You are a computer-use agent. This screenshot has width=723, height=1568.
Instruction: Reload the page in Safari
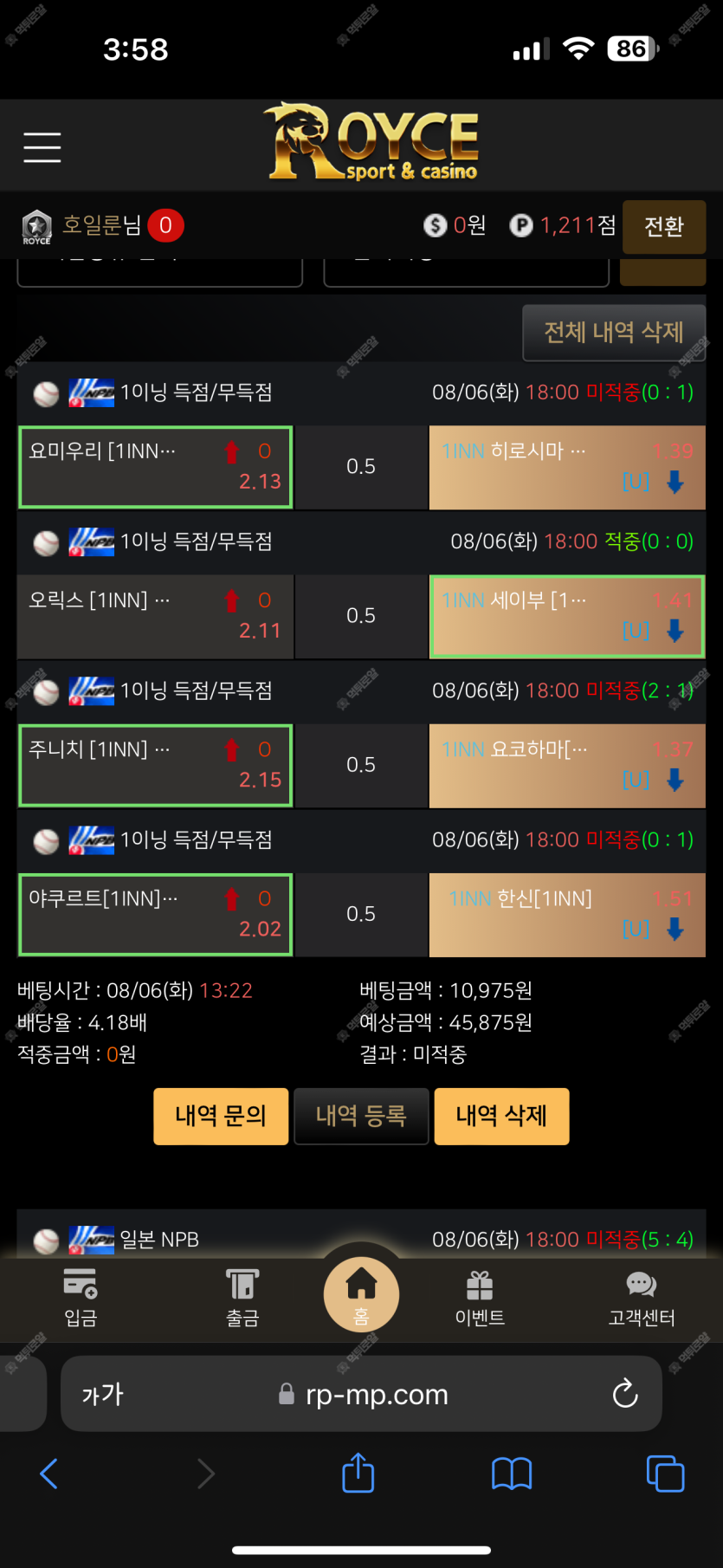pyautogui.click(x=624, y=1394)
